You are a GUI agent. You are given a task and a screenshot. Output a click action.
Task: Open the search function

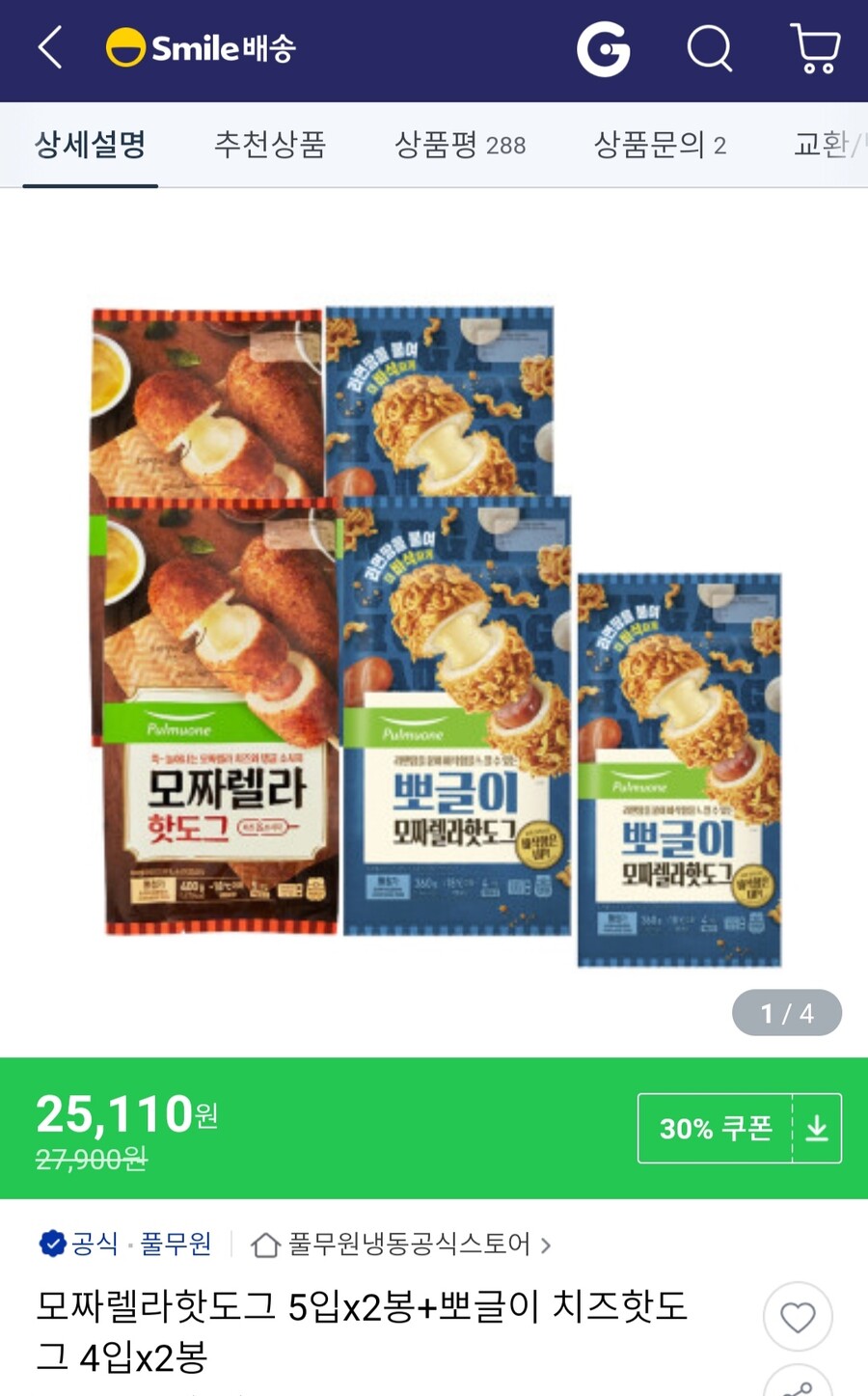pyautogui.click(x=709, y=48)
